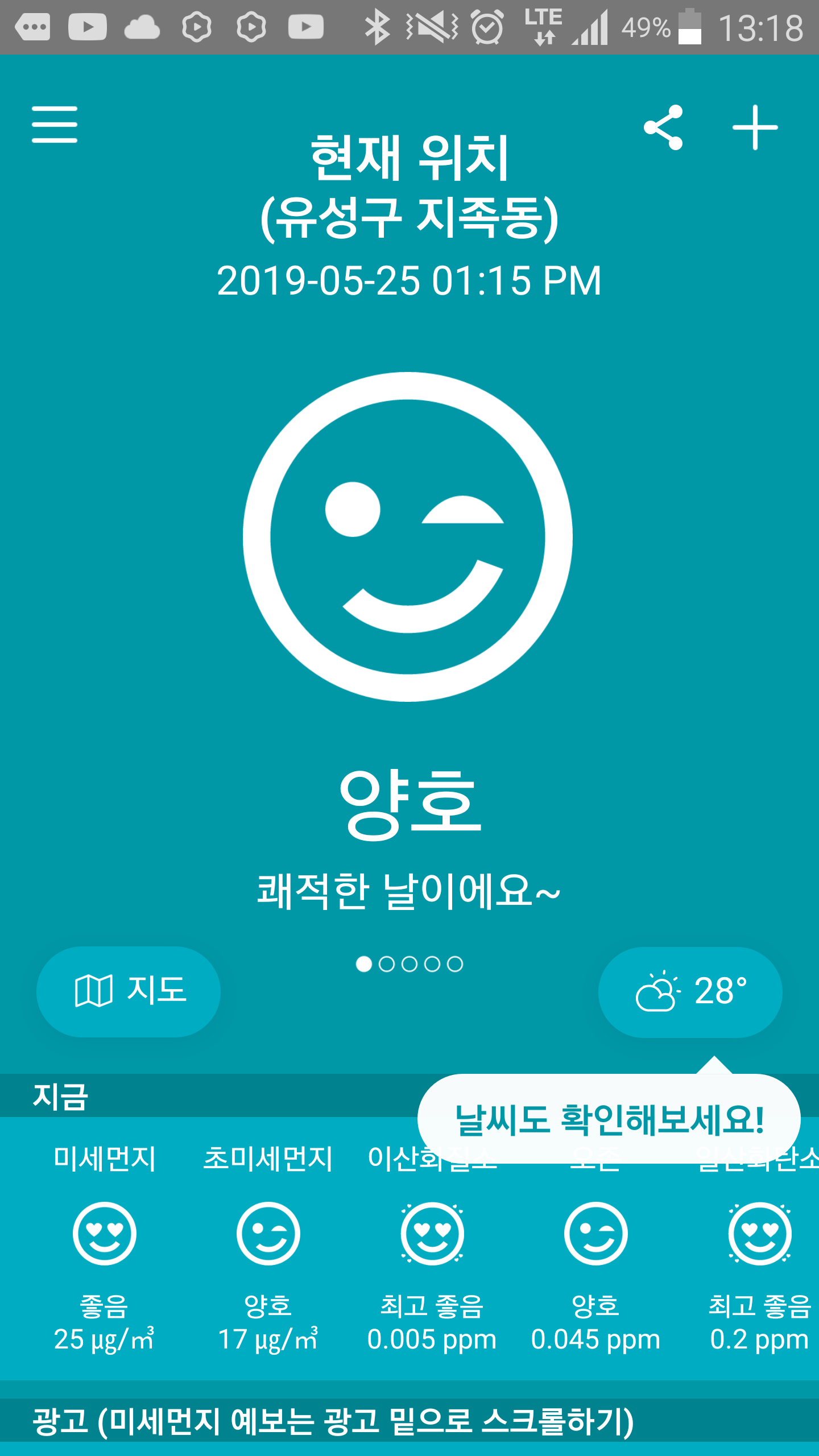Tap the page indicator dots

pyautogui.click(x=409, y=964)
